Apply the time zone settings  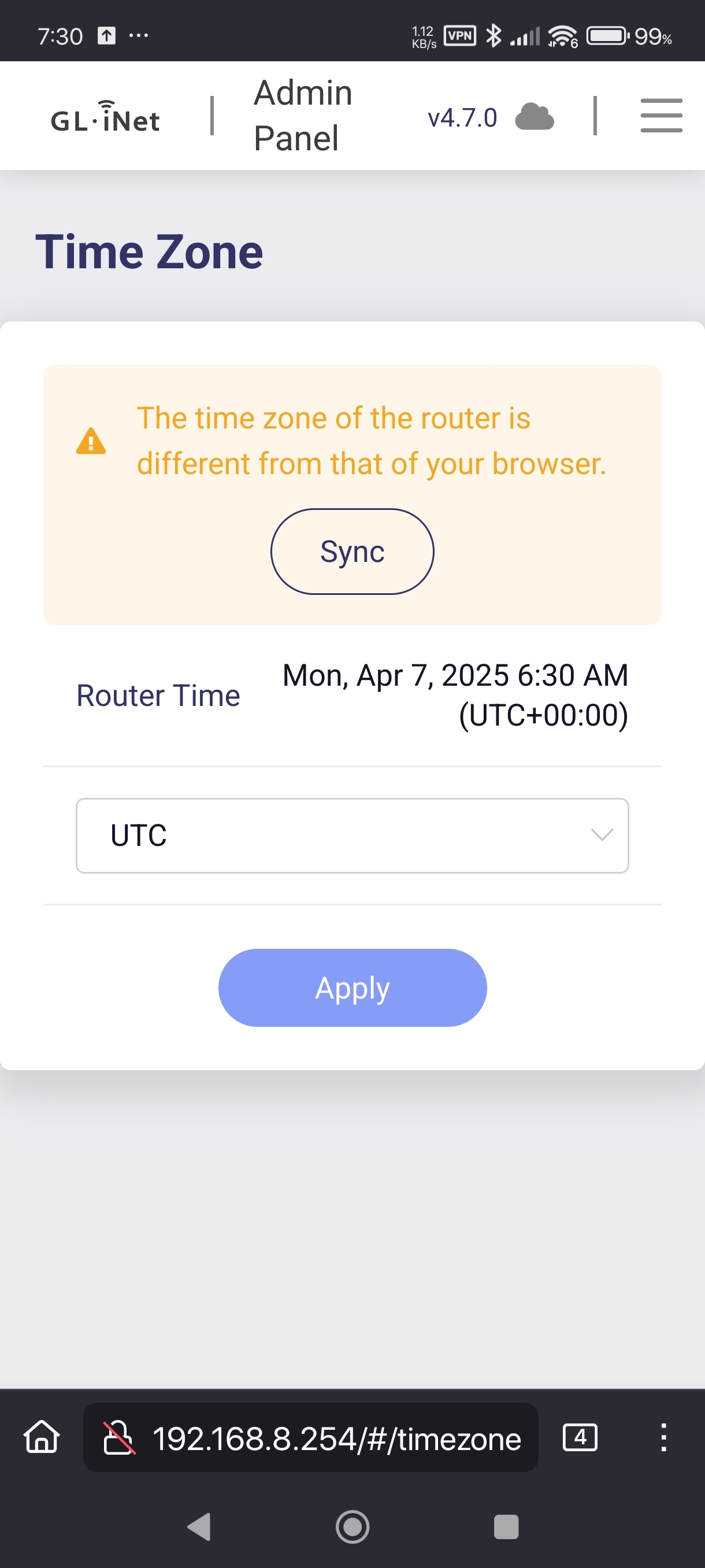pos(352,988)
